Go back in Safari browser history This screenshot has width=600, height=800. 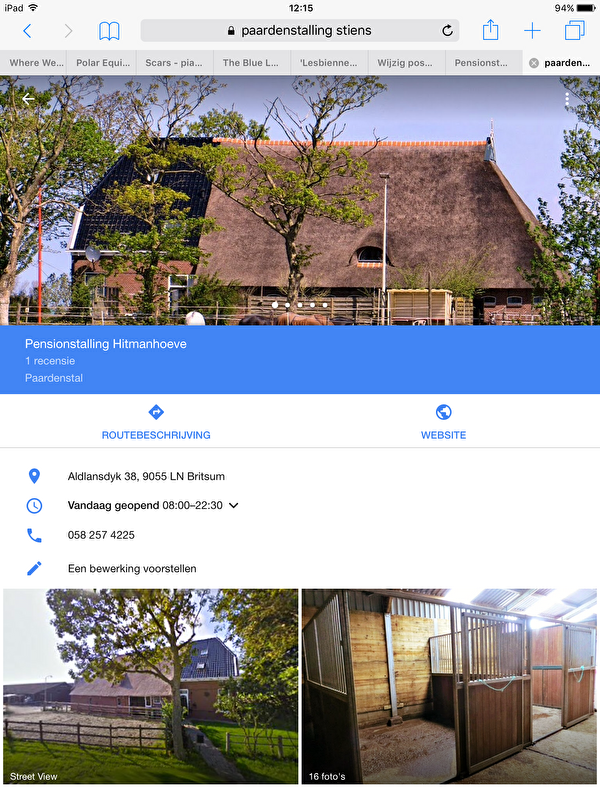(x=27, y=31)
